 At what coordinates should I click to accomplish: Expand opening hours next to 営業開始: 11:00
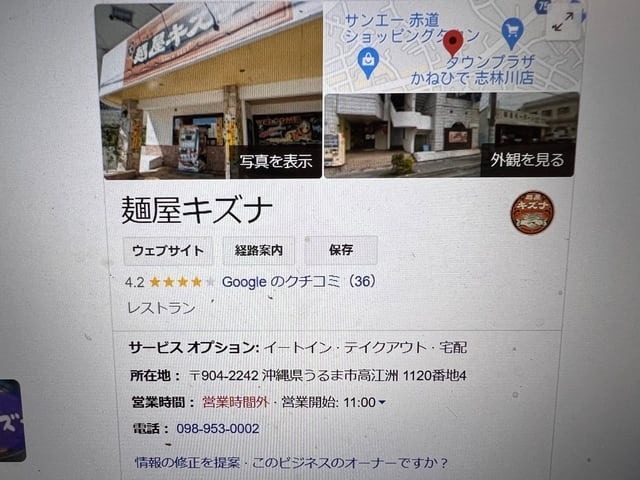pyautogui.click(x=382, y=403)
